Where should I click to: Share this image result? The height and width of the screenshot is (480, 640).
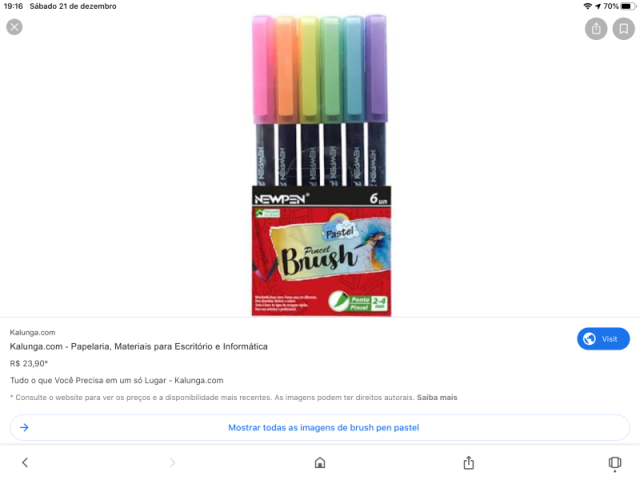(597, 28)
